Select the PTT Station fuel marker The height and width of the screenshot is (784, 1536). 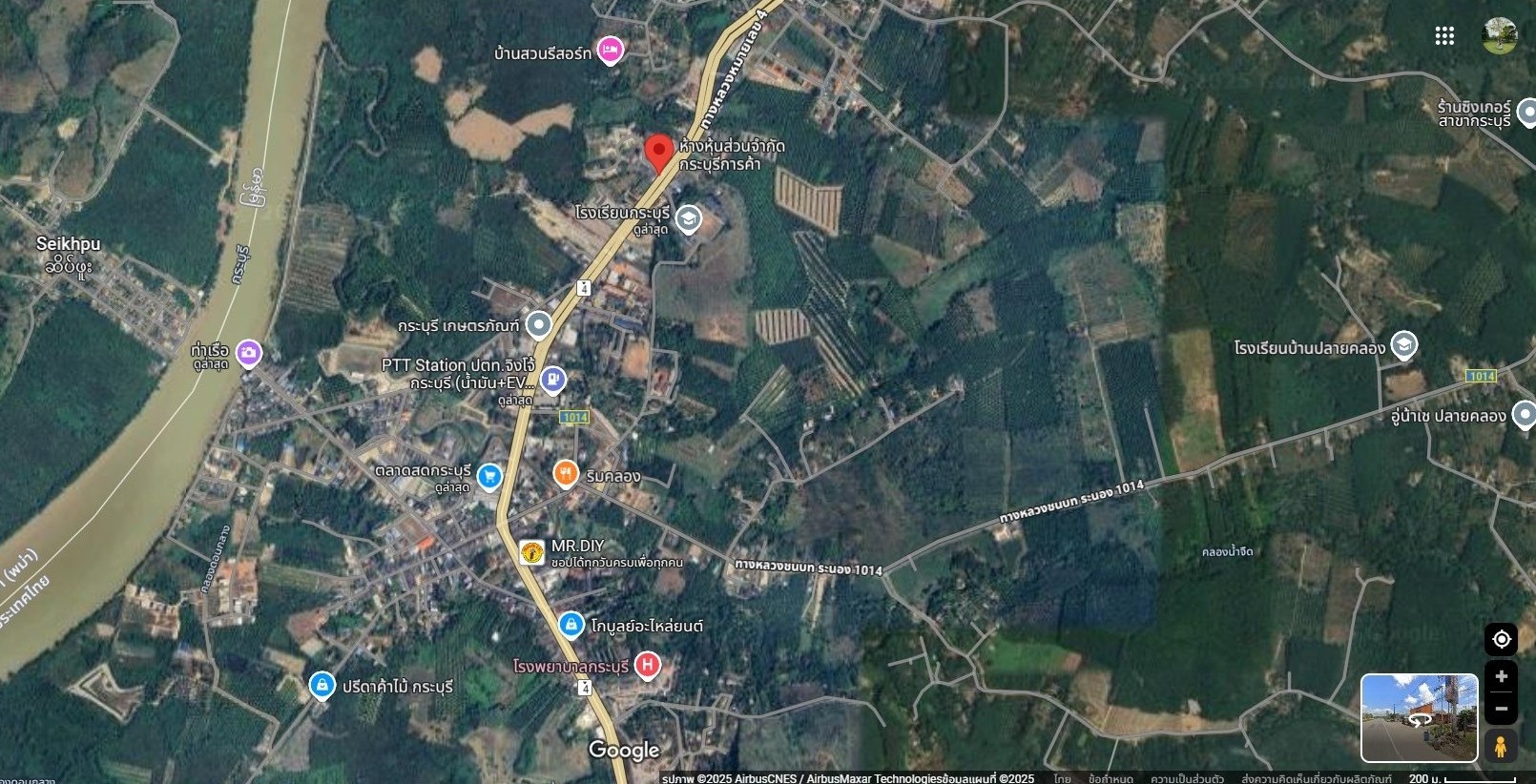tap(552, 380)
